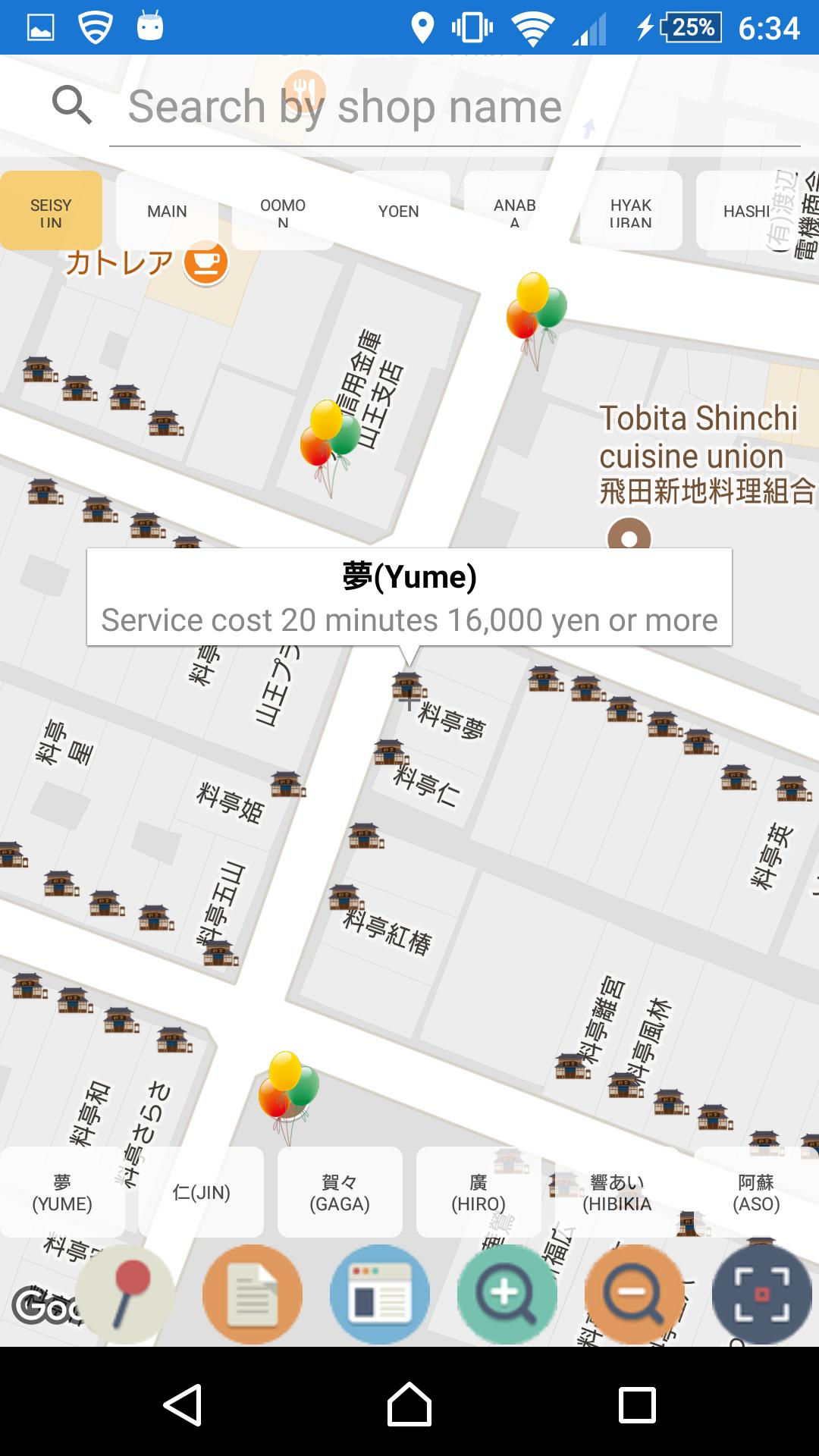
Task: Open the document notes button
Action: (x=253, y=1294)
